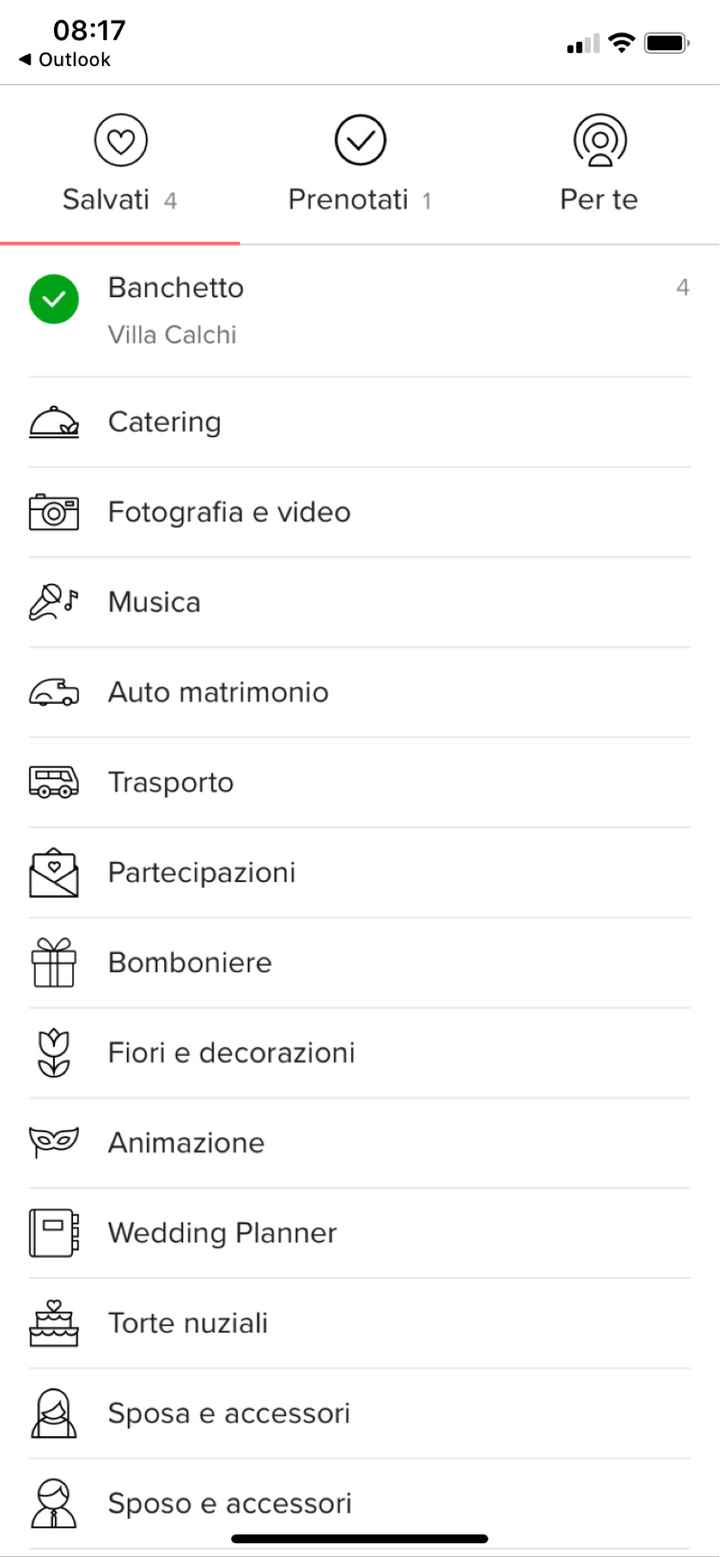The height and width of the screenshot is (1557, 720).
Task: Tap the checkmark circle above Prenotati
Action: [361, 141]
